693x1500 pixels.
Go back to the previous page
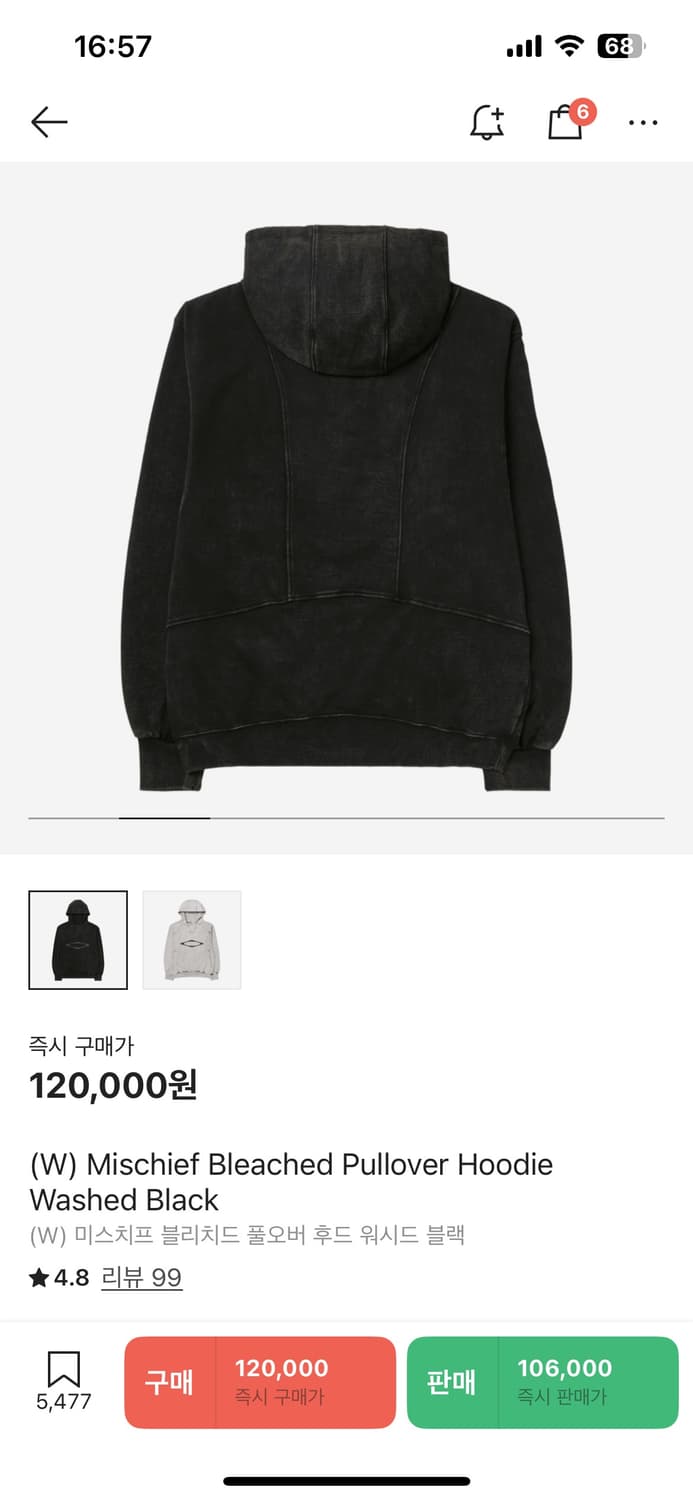tap(48, 122)
